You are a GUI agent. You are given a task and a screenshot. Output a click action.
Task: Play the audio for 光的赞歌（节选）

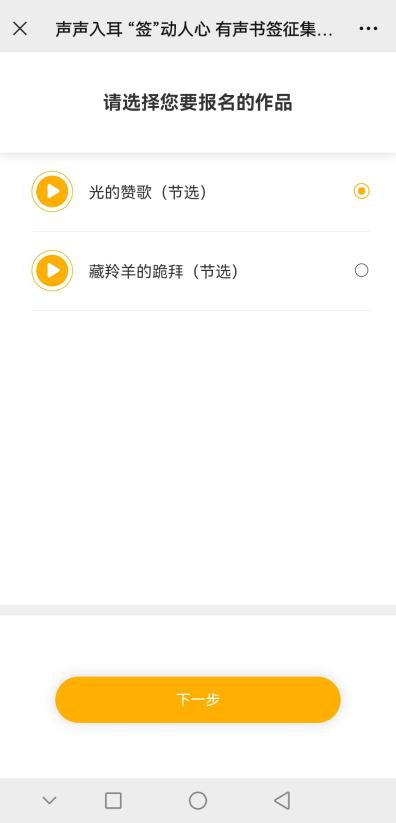pos(52,192)
